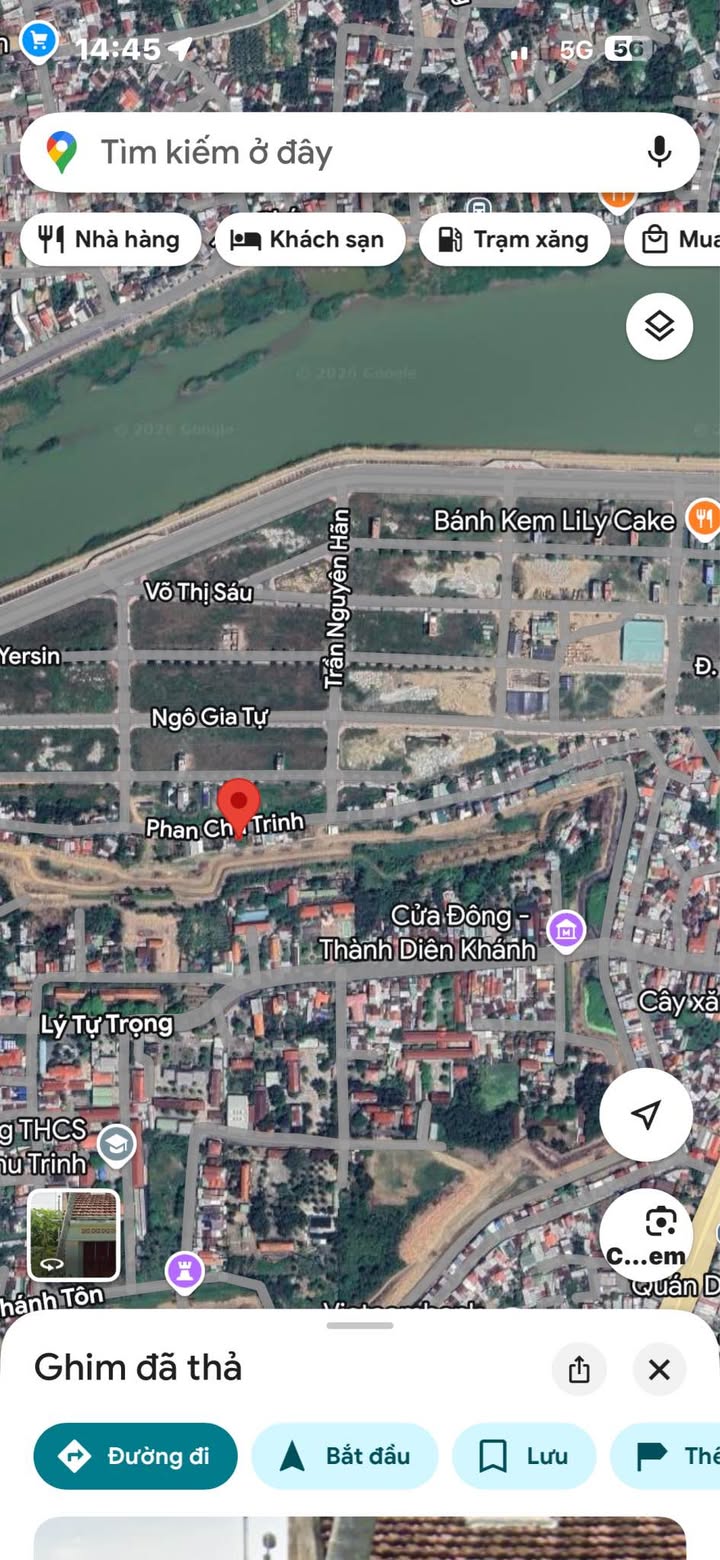Open the map layers button
This screenshot has height=1560, width=720.
point(659,326)
